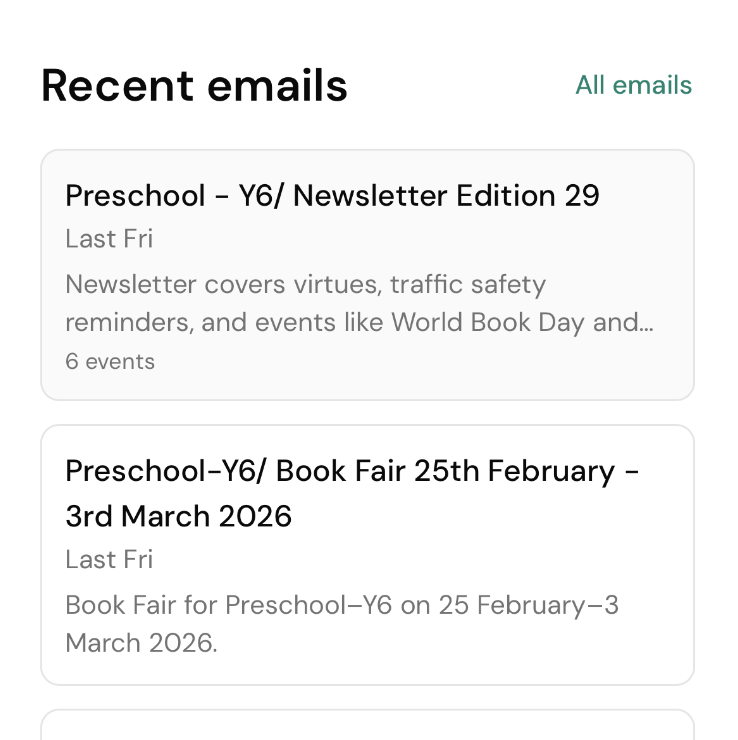This screenshot has width=738, height=740.
Task: Open the partially visible third email card
Action: point(367,728)
